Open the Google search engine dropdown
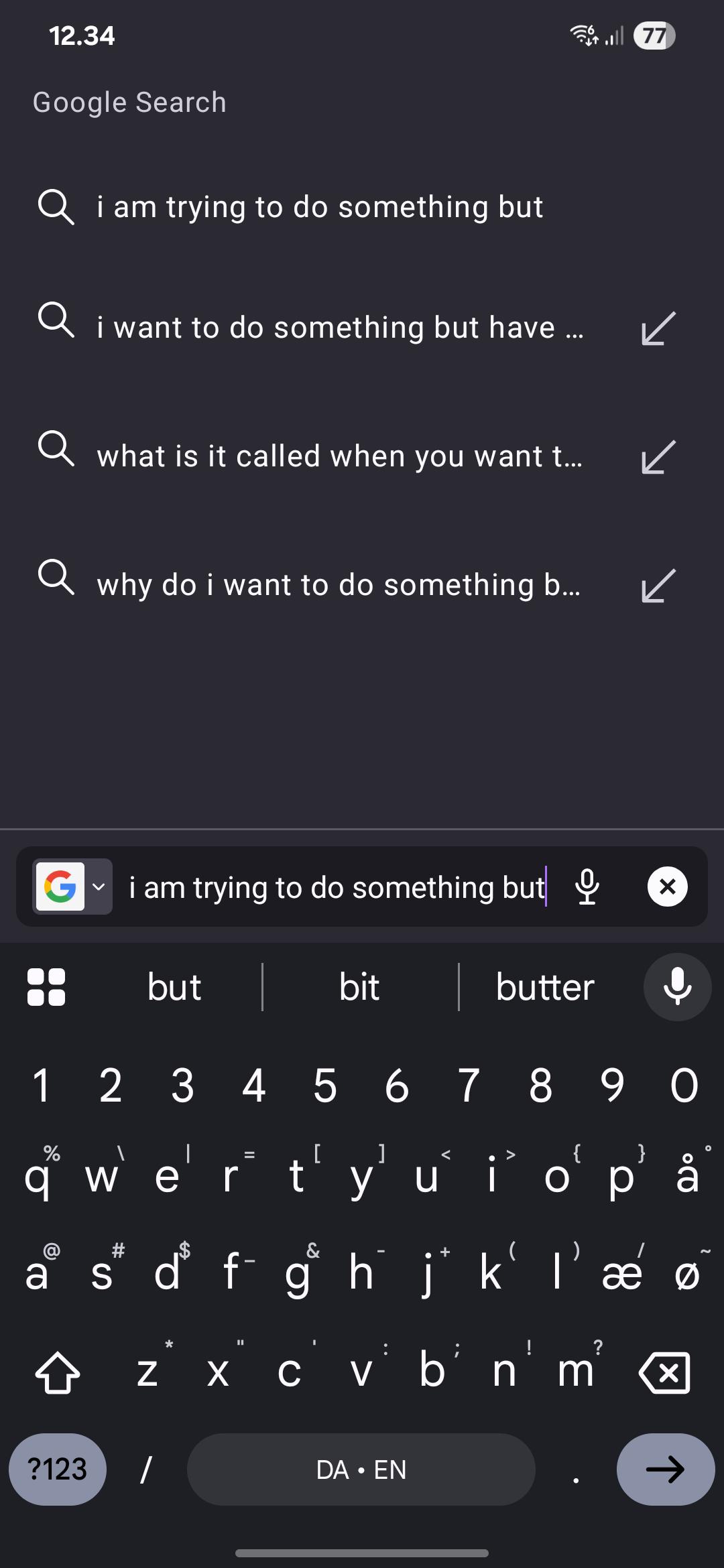Screen dimensions: 724x1568 coord(73,887)
